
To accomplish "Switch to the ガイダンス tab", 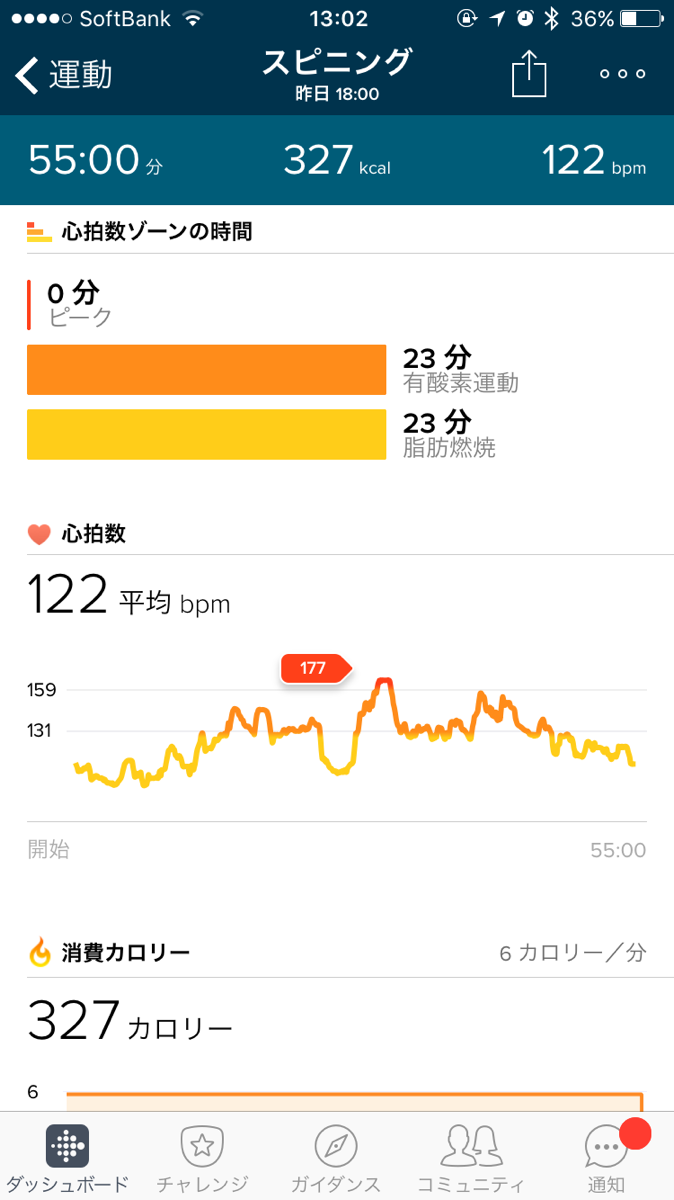I will coord(336,1158).
